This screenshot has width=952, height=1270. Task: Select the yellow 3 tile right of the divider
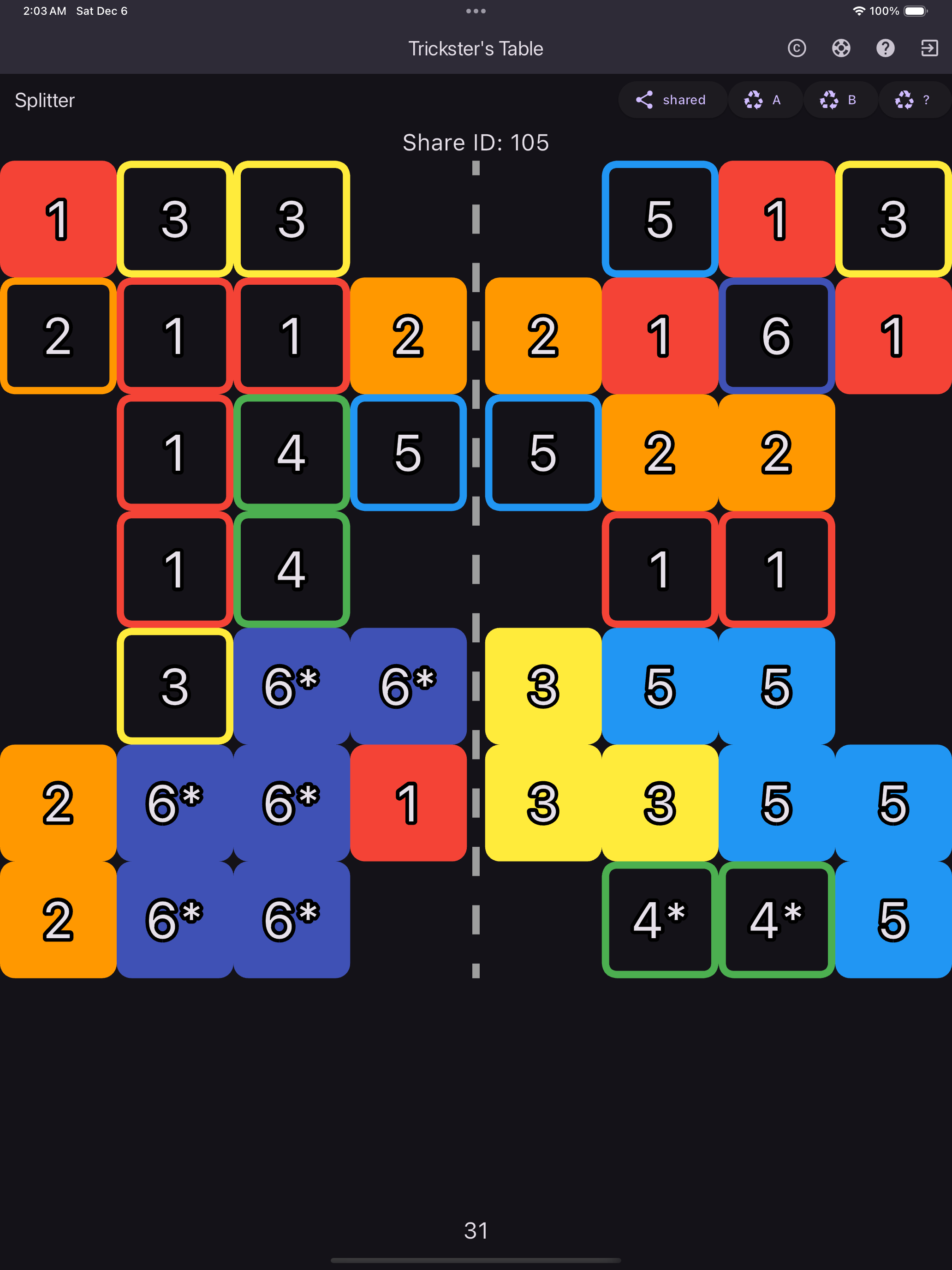coord(543,687)
